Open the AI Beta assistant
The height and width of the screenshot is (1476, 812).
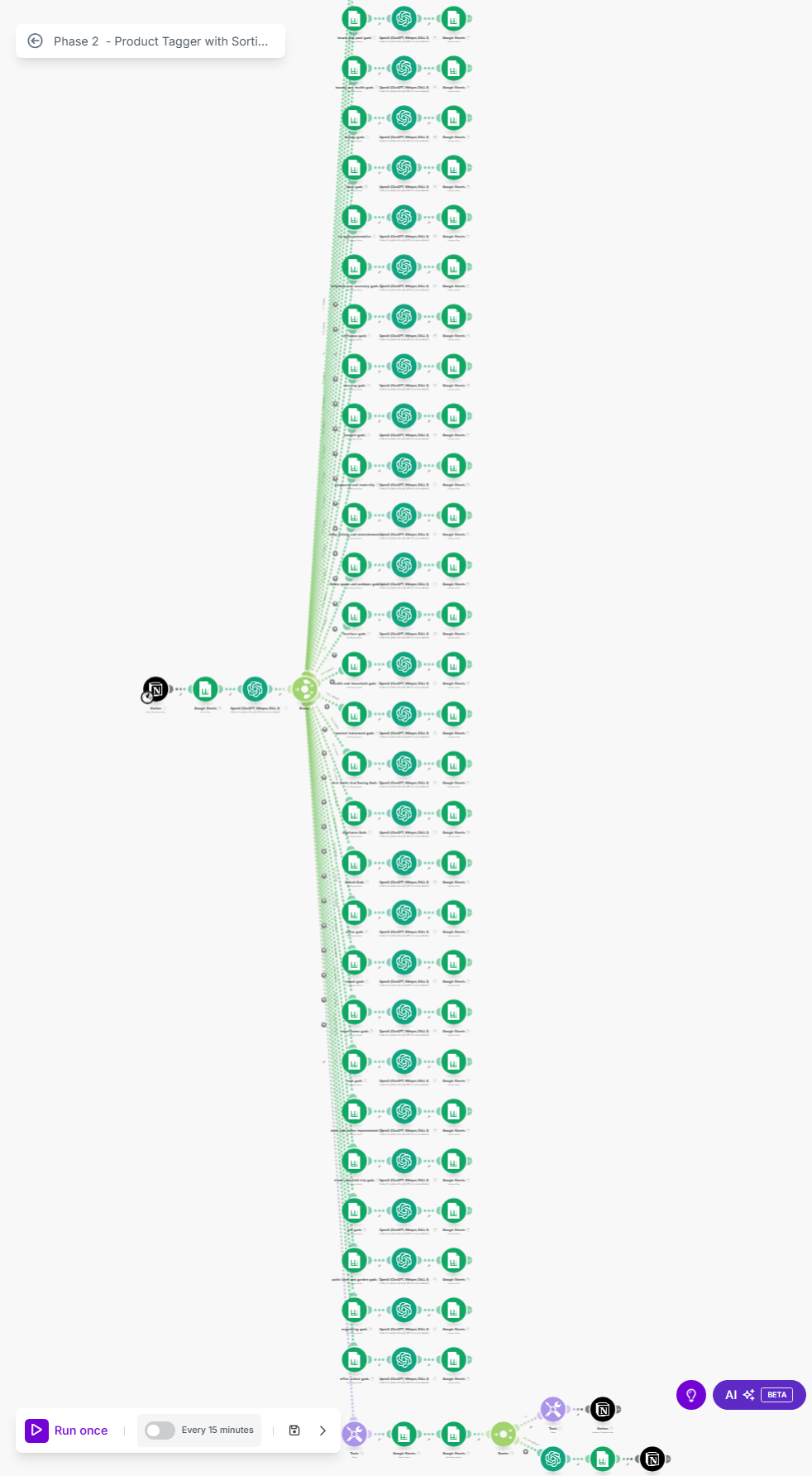tap(758, 1395)
